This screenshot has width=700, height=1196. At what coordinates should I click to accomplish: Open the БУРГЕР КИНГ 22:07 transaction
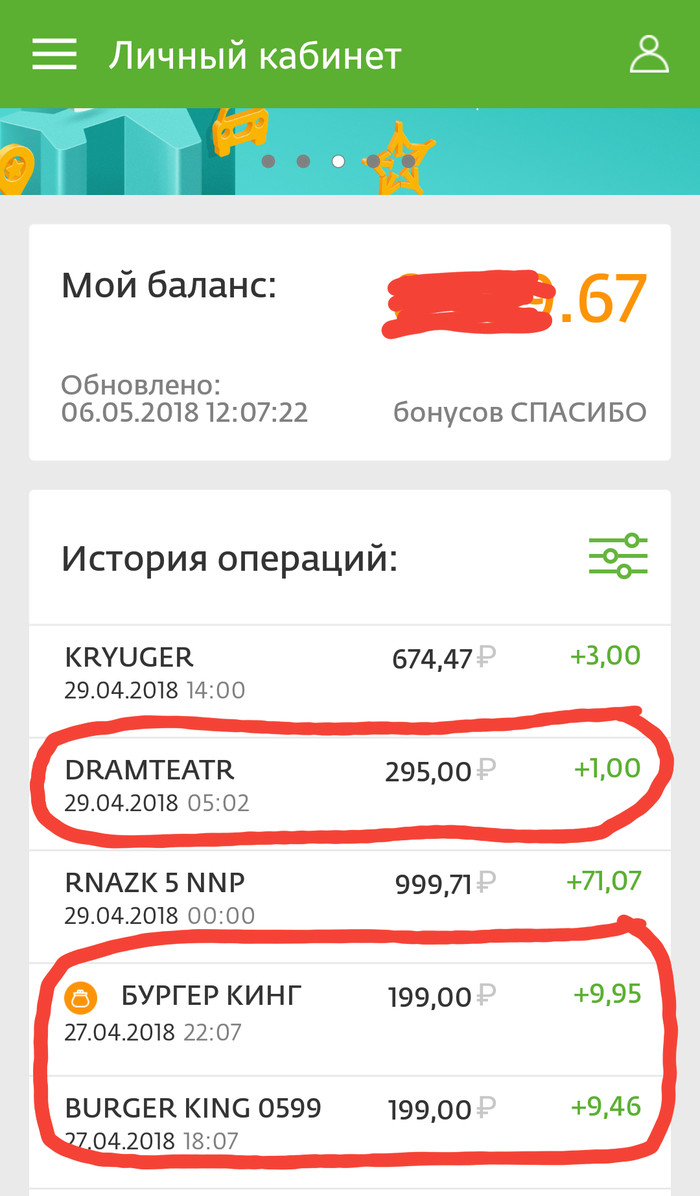(x=350, y=1010)
